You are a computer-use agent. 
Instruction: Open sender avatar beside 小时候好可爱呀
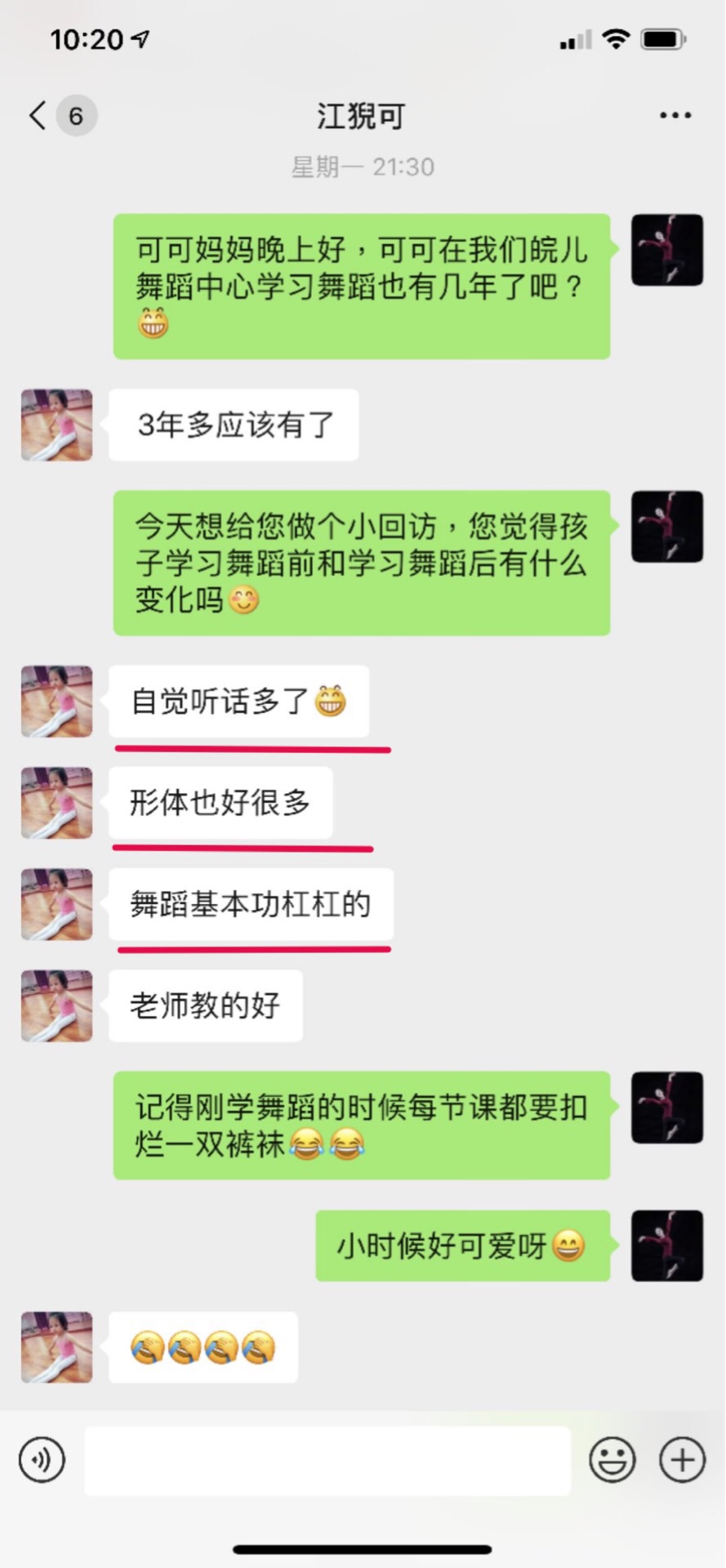pos(666,1245)
